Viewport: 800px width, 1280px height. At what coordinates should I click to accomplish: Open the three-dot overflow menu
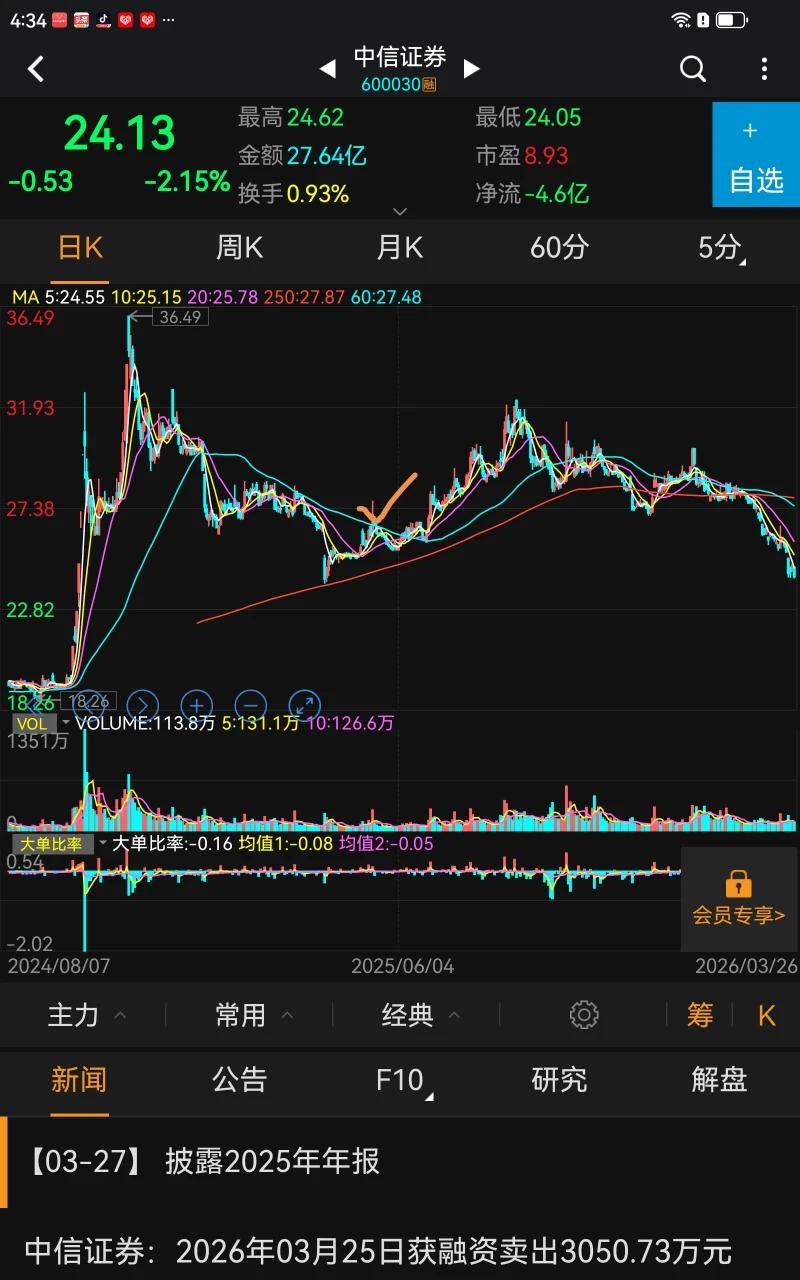pos(763,68)
